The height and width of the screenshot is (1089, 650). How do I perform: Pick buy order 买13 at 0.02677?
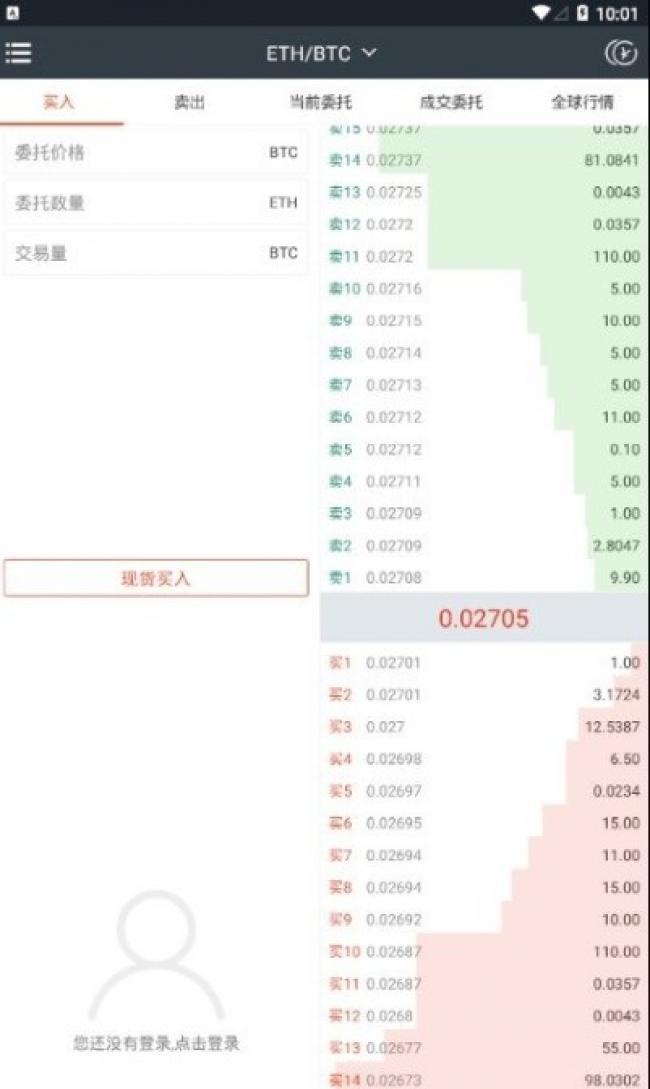tap(484, 1048)
